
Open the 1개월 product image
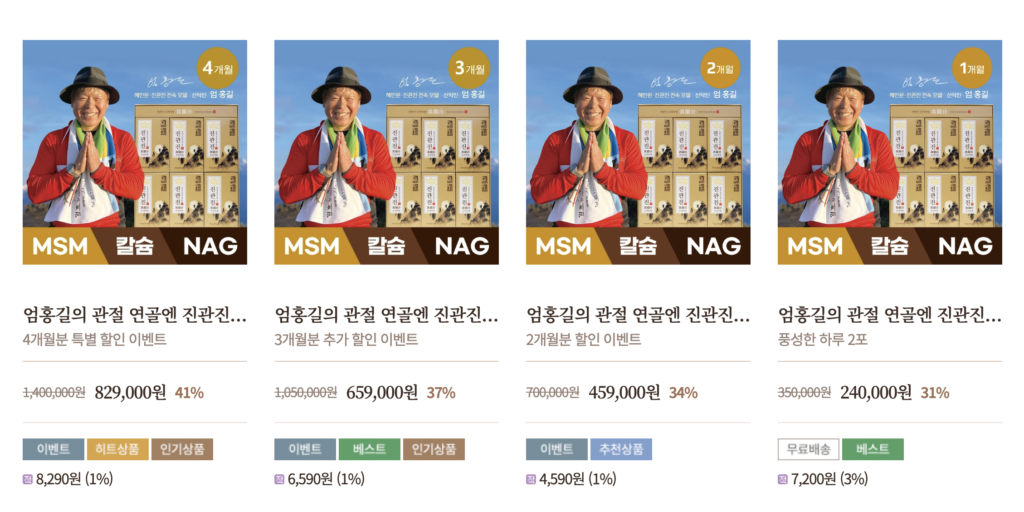(890, 152)
